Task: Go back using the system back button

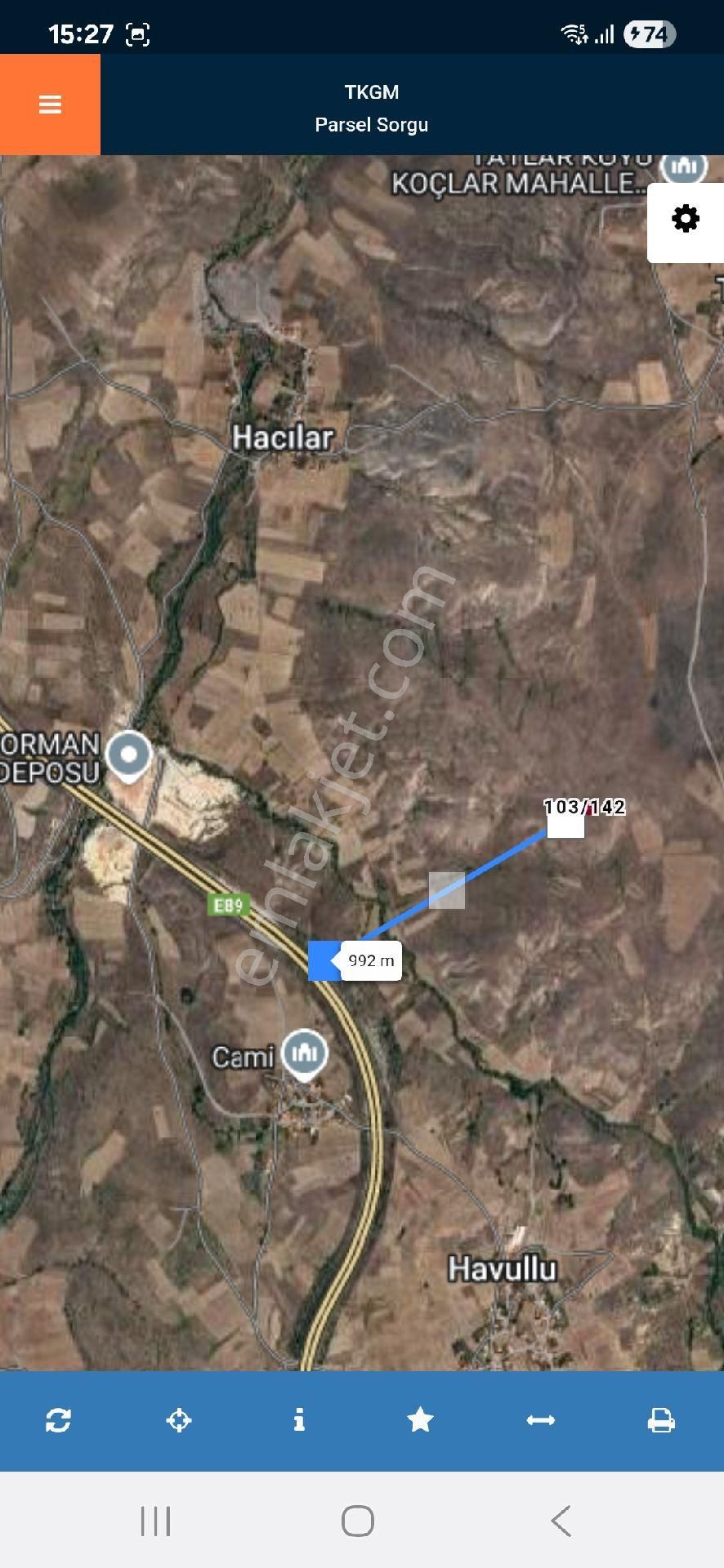Action: [561, 1521]
